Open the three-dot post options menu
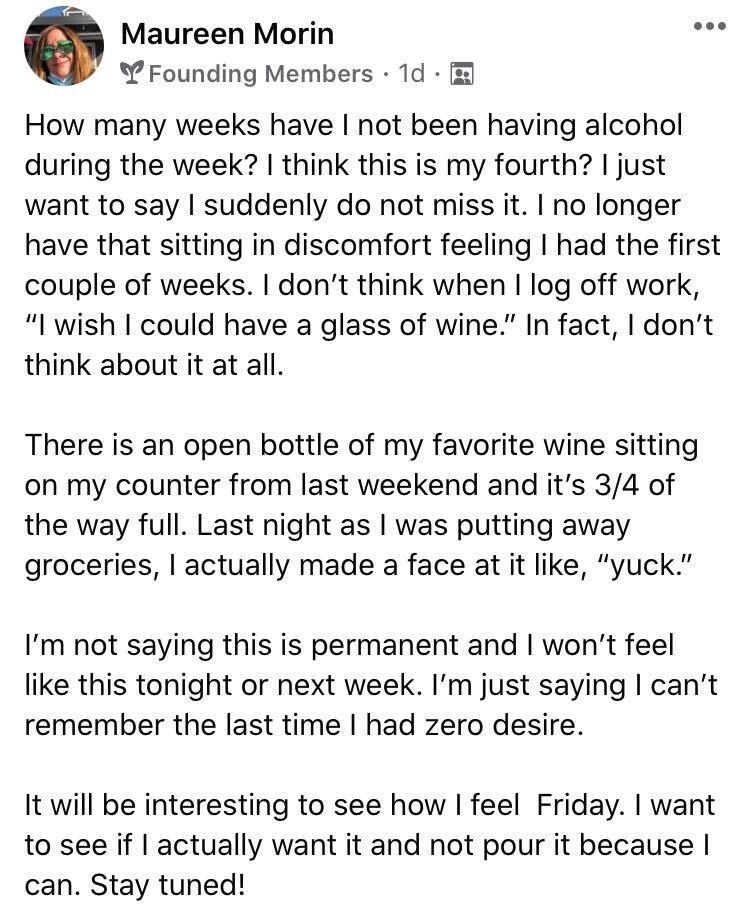This screenshot has height=918, width=750. pyautogui.click(x=709, y=27)
